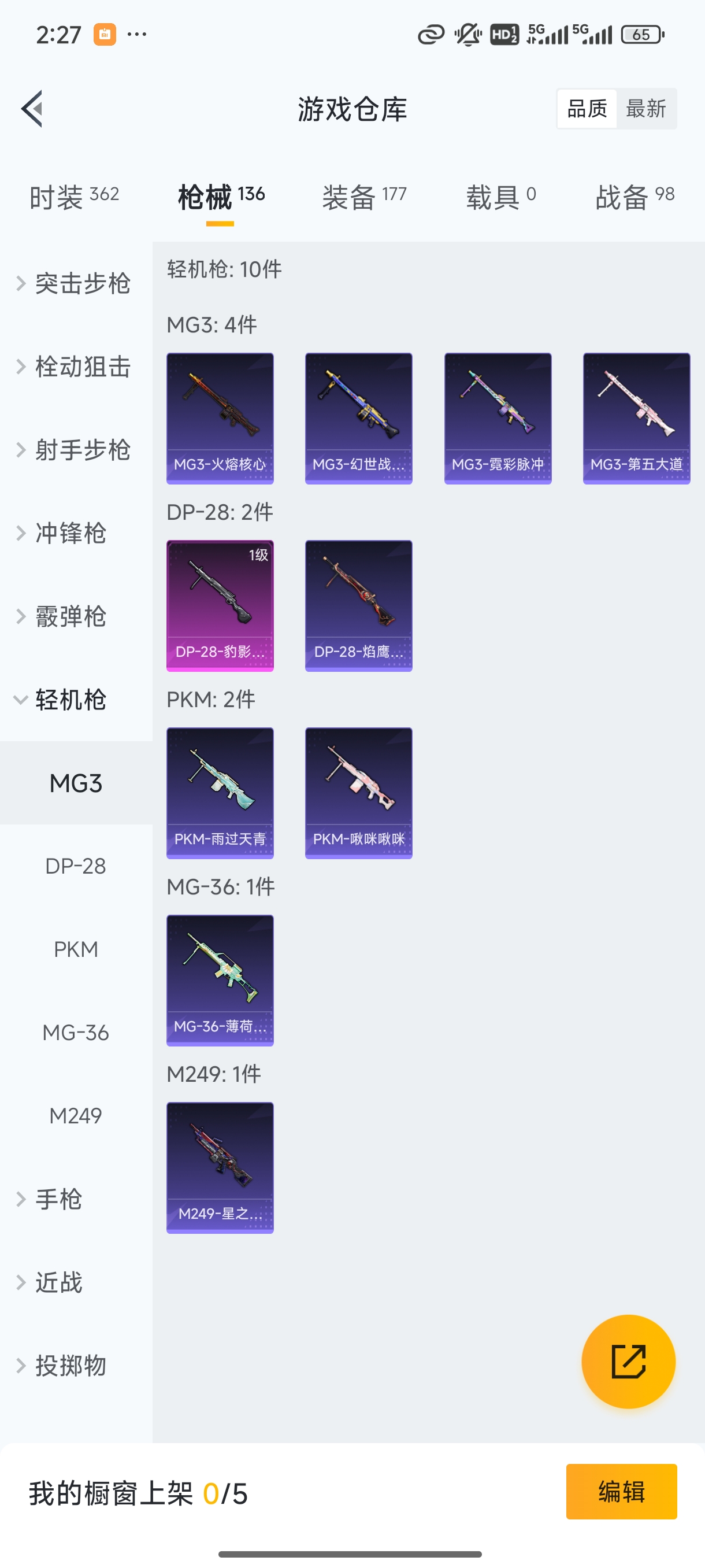Select the M249-星之 weapon icon
Screen dimensions: 705x1568
(x=220, y=1167)
